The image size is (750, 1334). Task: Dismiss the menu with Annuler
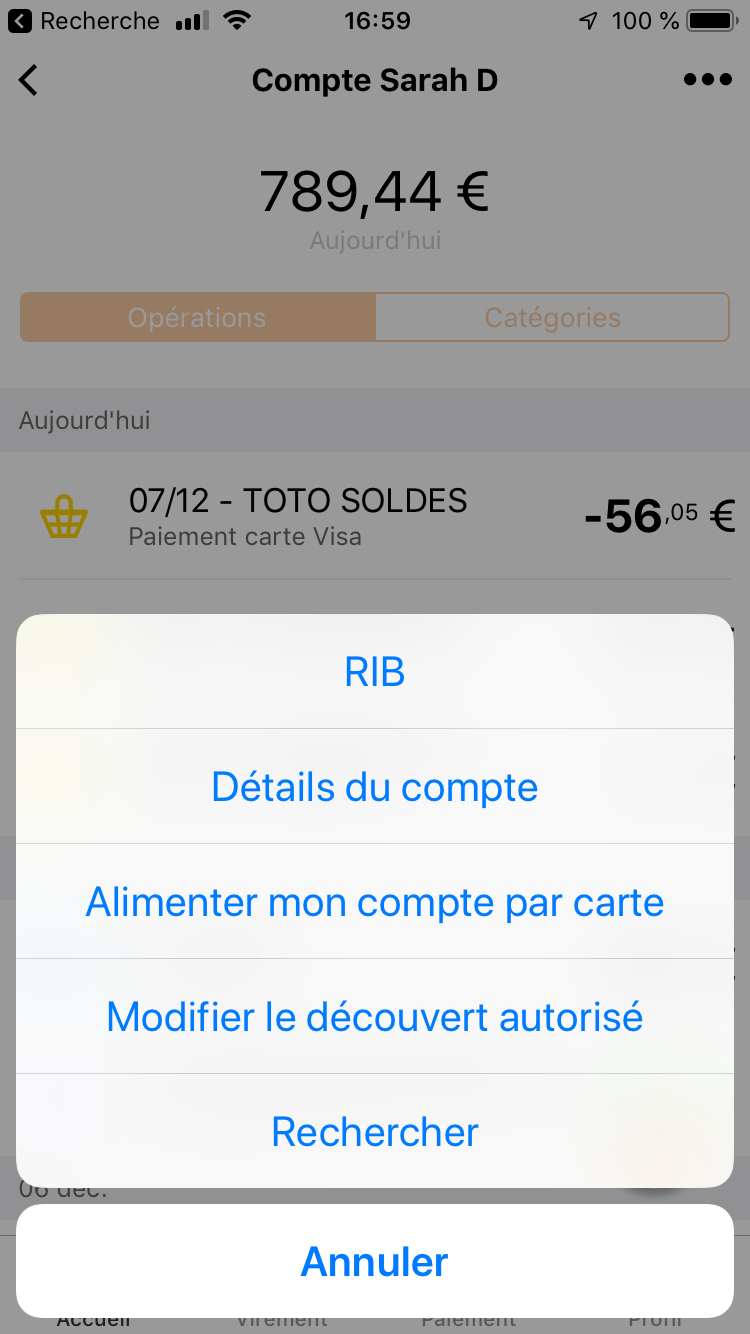pos(375,1261)
